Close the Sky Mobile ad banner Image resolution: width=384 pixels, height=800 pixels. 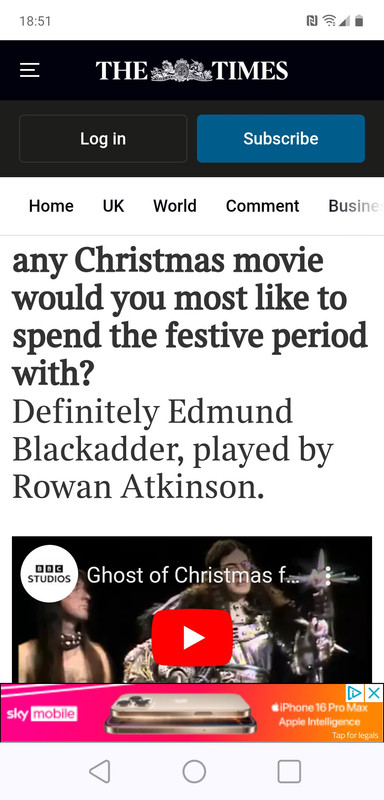374,693
